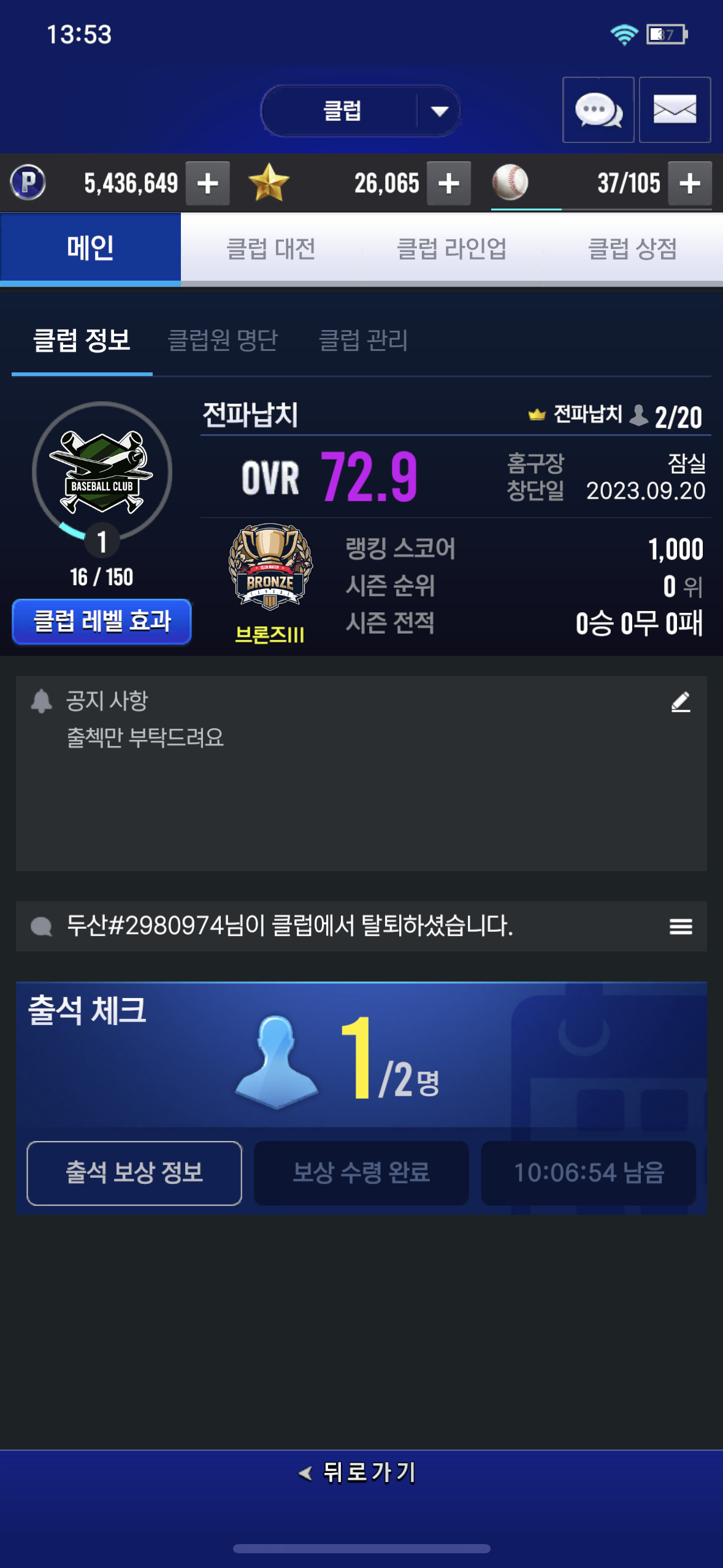723x1568 pixels.
Task: Add more stars with plus button
Action: tap(449, 183)
